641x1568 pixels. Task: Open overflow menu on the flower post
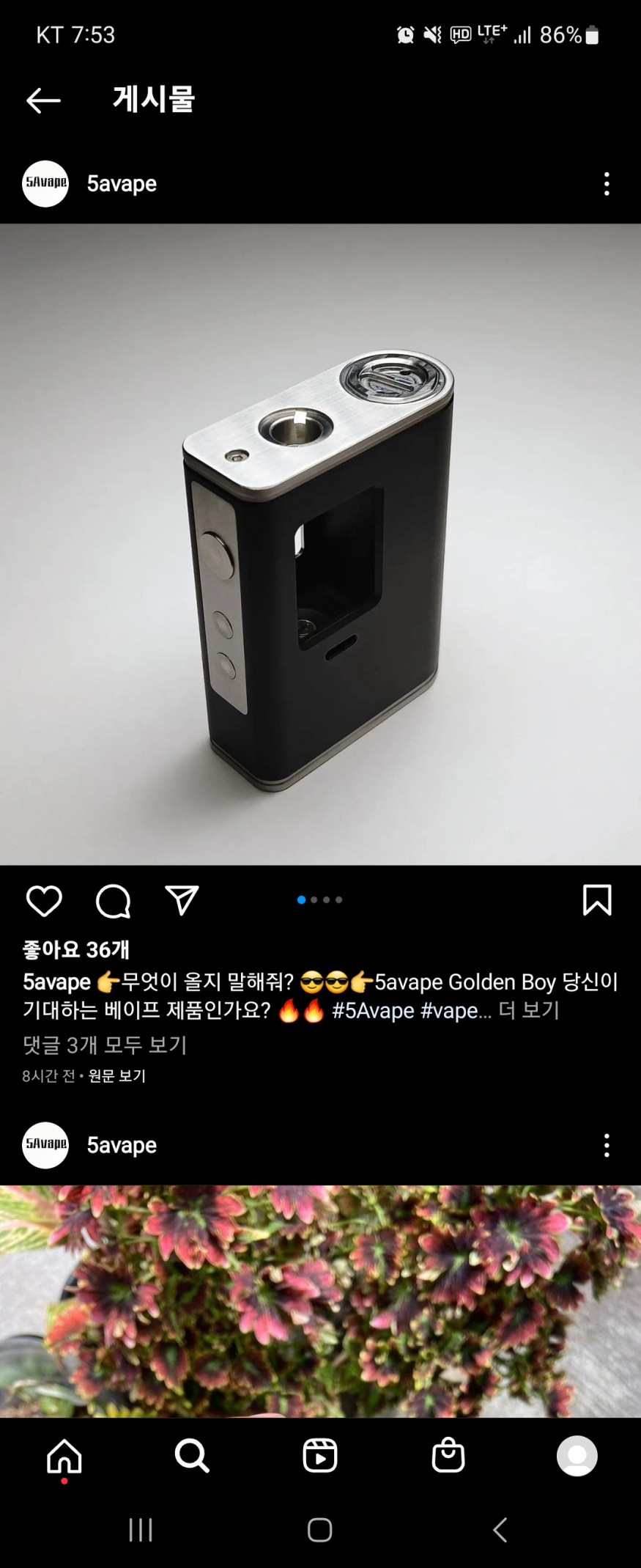point(606,1145)
